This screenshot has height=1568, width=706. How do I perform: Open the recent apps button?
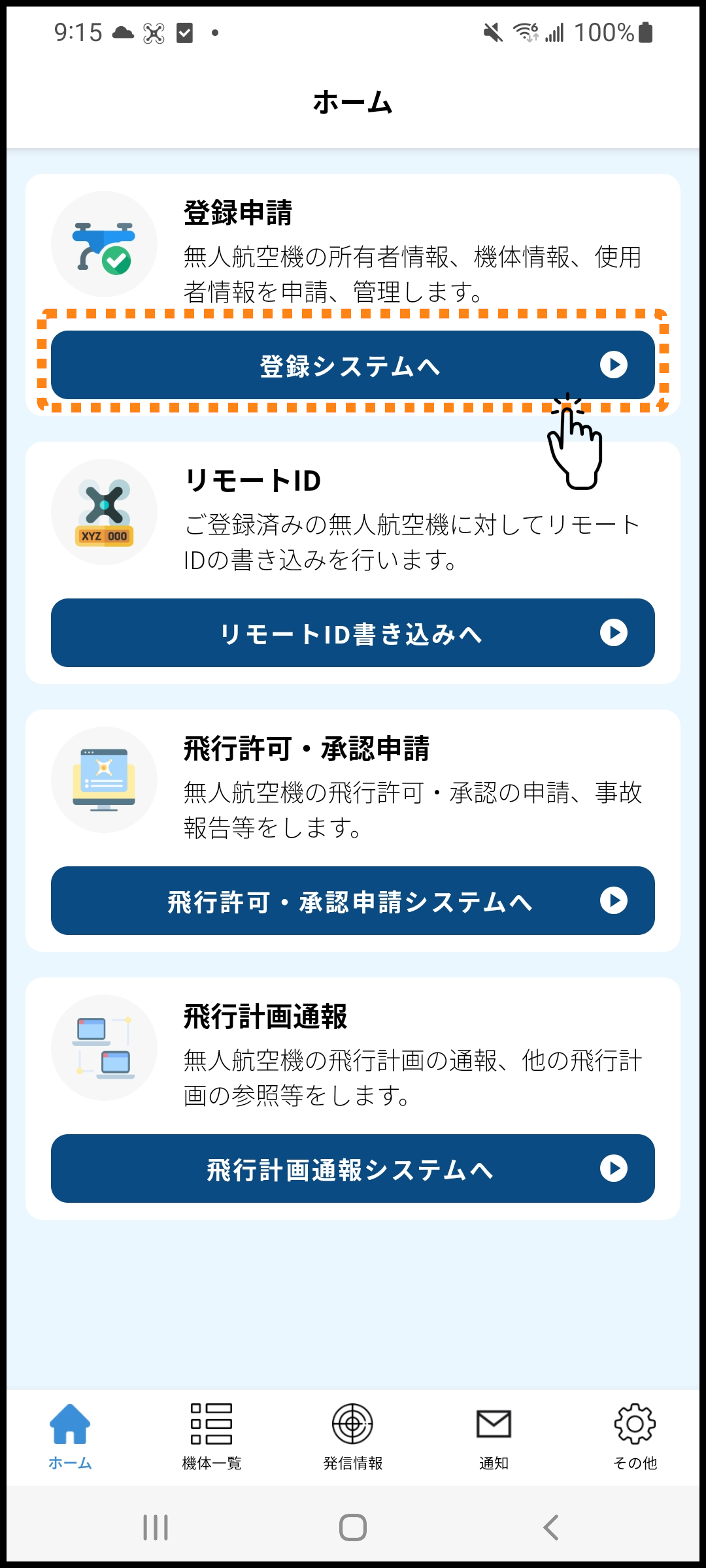point(156,1527)
